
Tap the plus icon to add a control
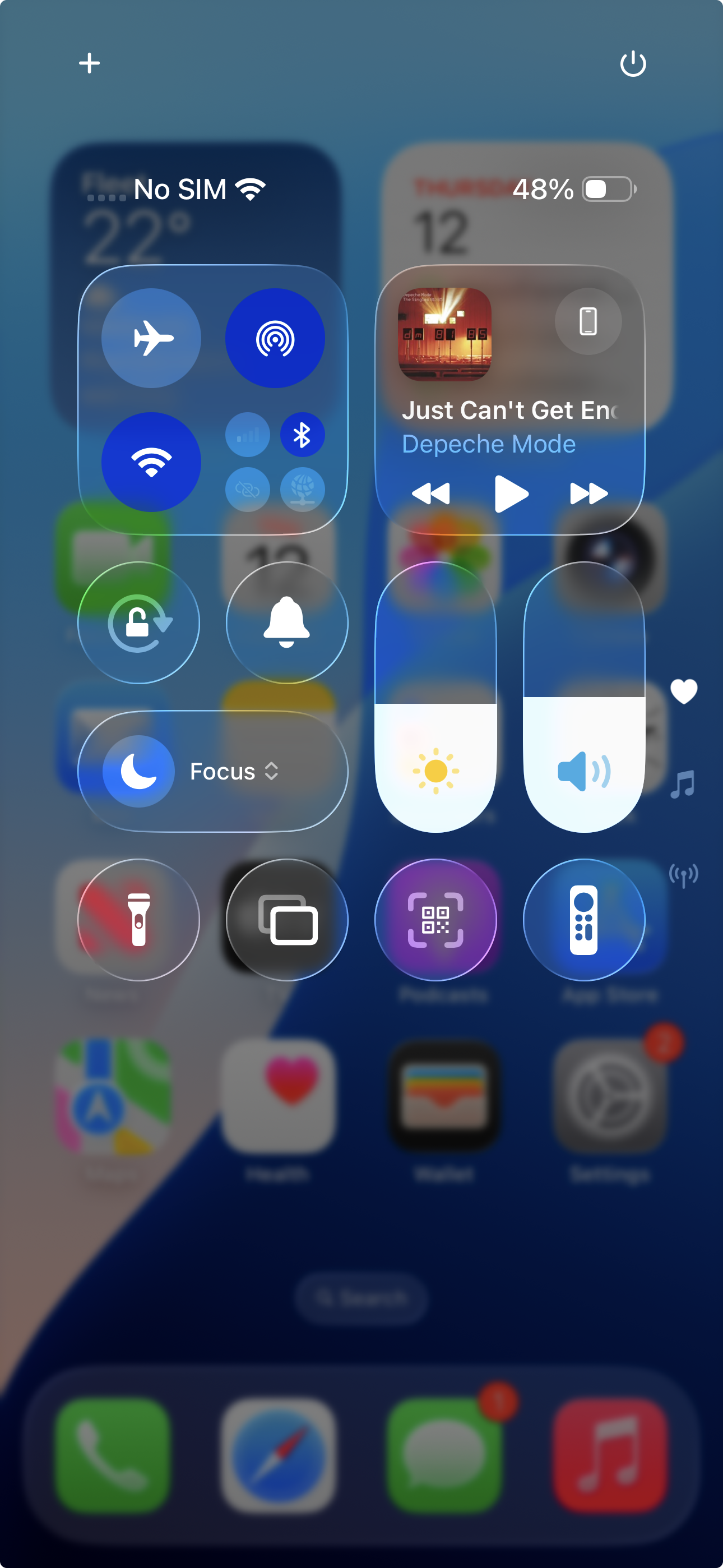pyautogui.click(x=90, y=63)
